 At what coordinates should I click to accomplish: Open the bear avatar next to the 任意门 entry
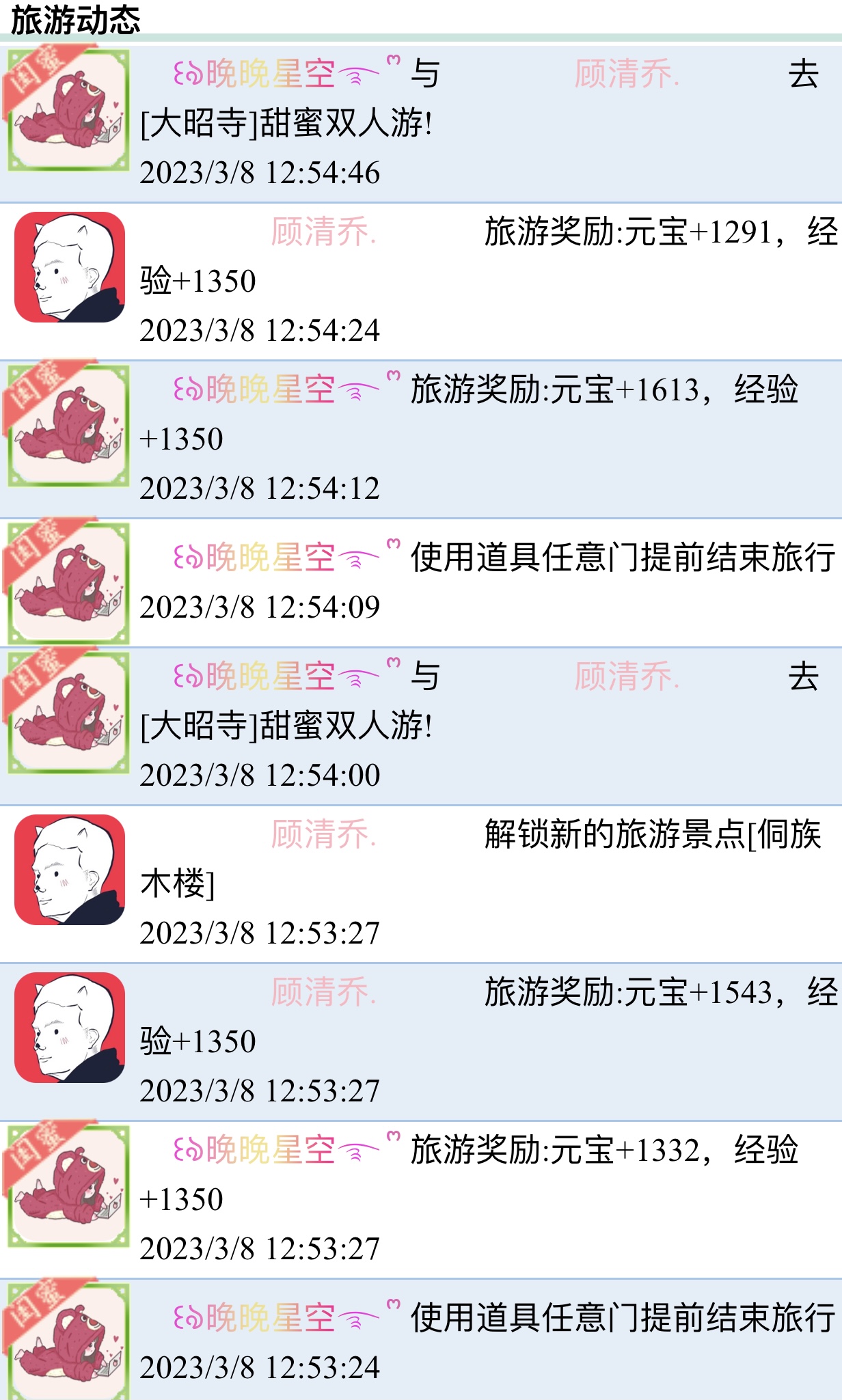(68, 581)
